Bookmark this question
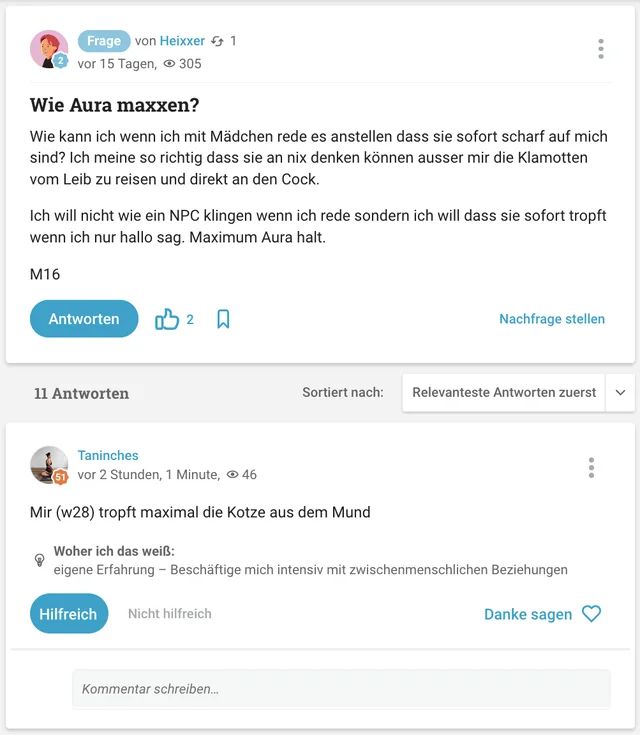The width and height of the screenshot is (640, 735). [223, 319]
